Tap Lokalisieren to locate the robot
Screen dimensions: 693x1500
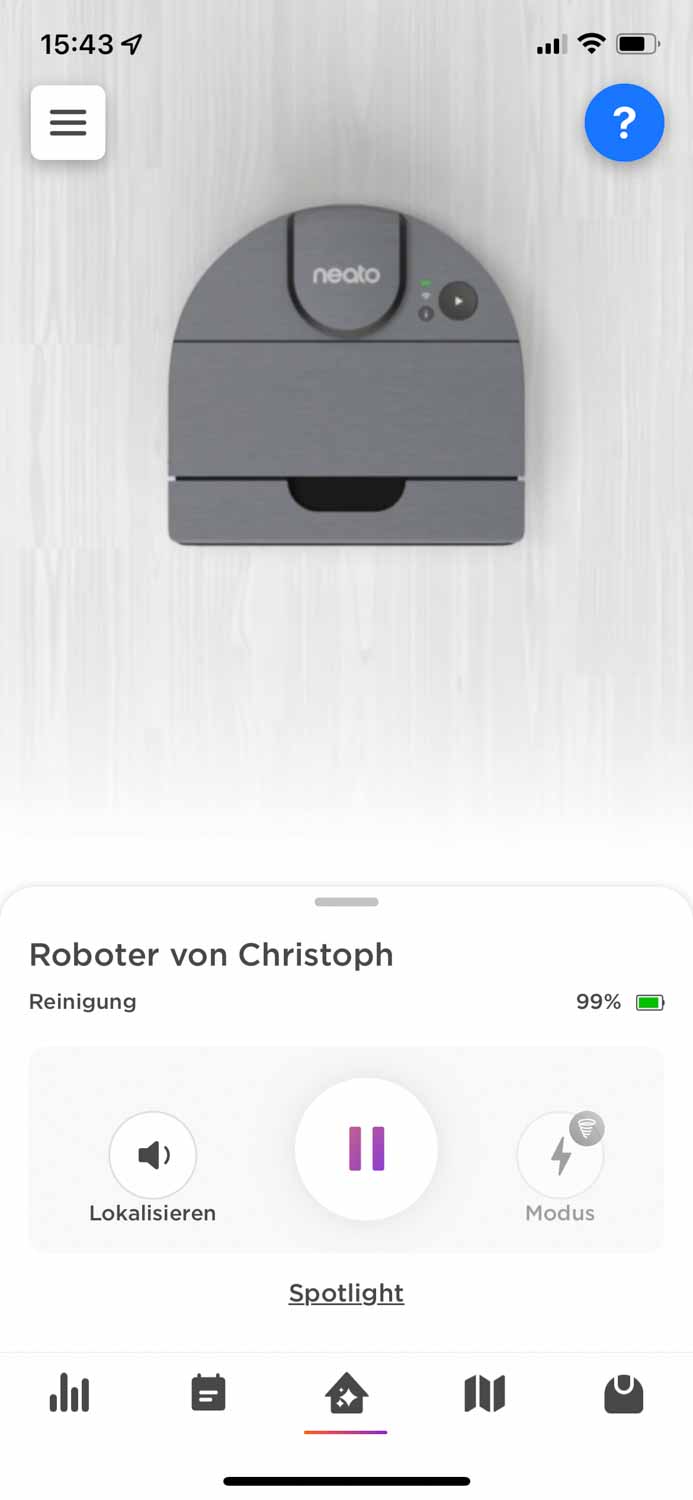tap(153, 1156)
